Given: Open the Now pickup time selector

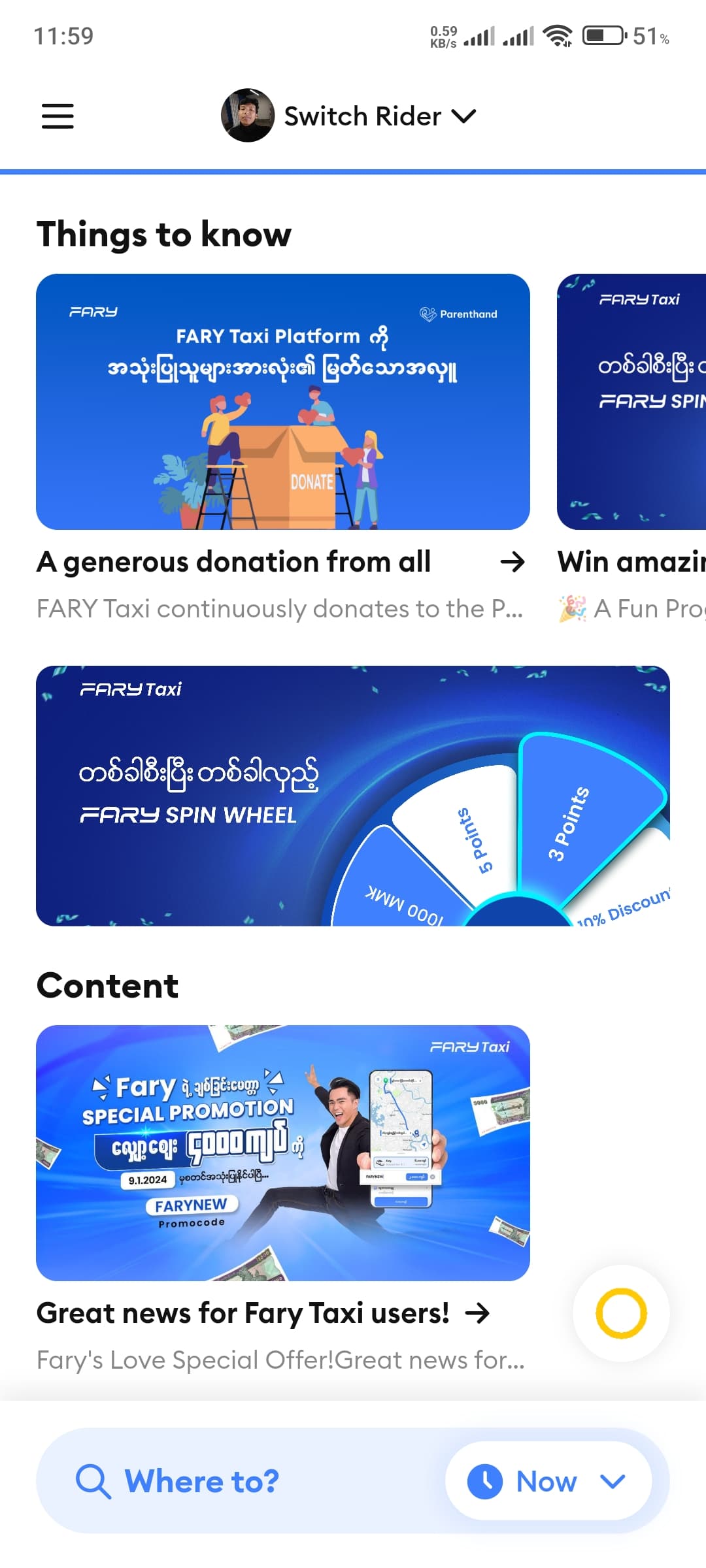Looking at the screenshot, I should tap(548, 1481).
